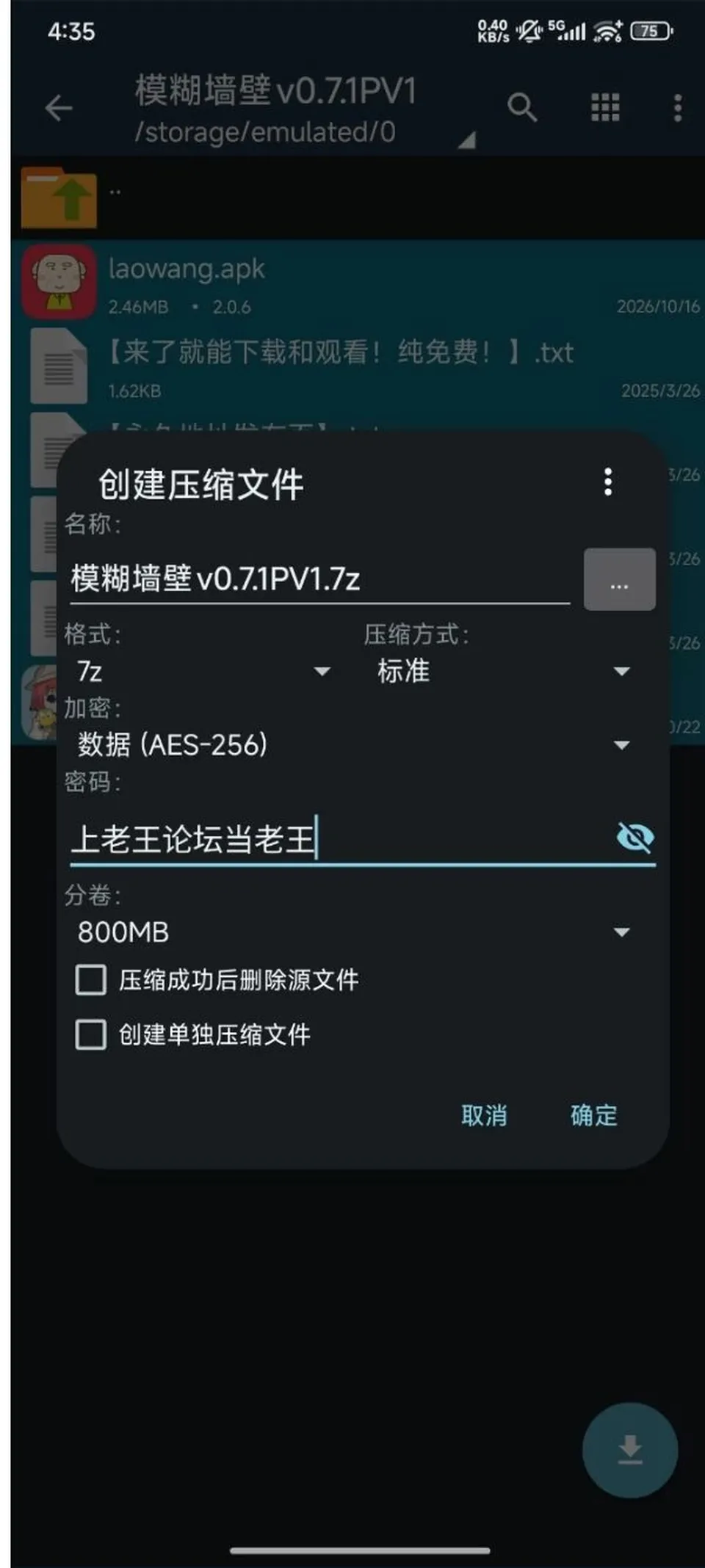
Task: Expand the 7z format dropdown
Action: (203, 671)
